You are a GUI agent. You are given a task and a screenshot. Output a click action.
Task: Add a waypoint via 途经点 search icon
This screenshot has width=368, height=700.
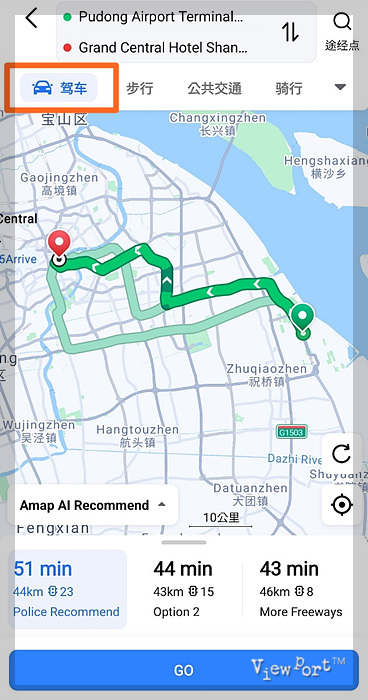point(342,32)
